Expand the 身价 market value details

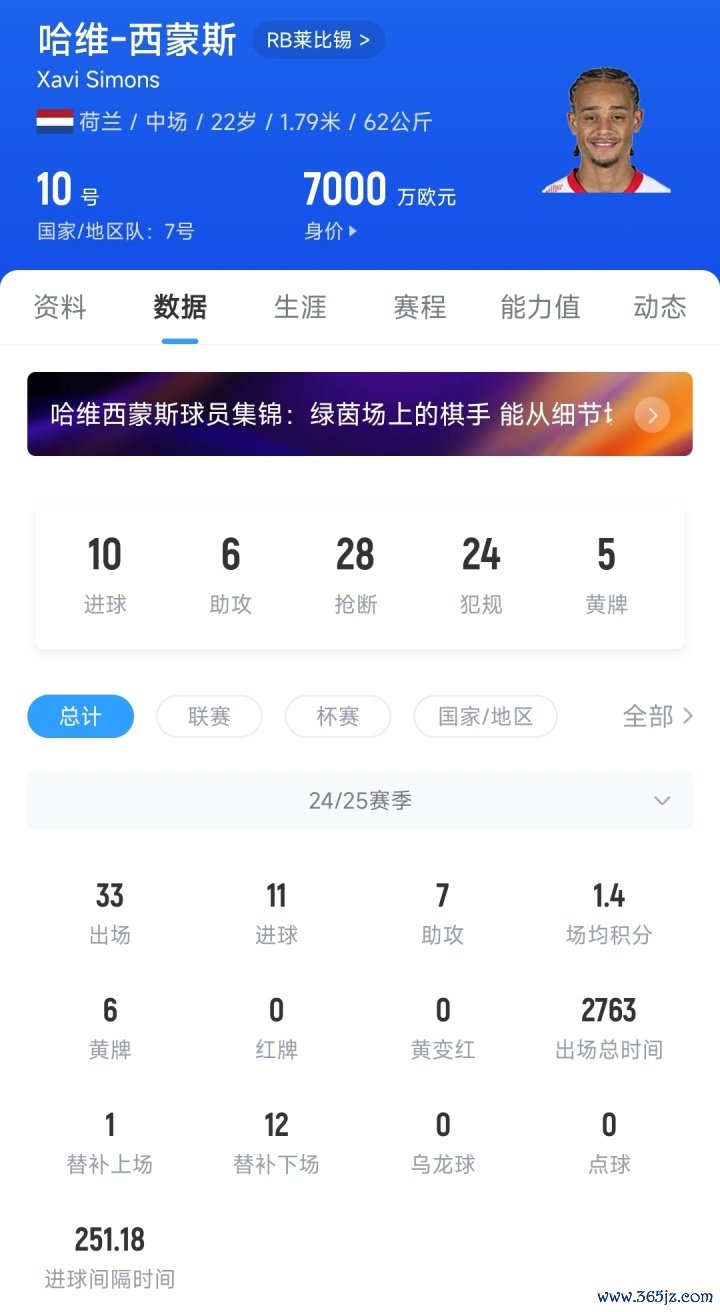pyautogui.click(x=330, y=231)
